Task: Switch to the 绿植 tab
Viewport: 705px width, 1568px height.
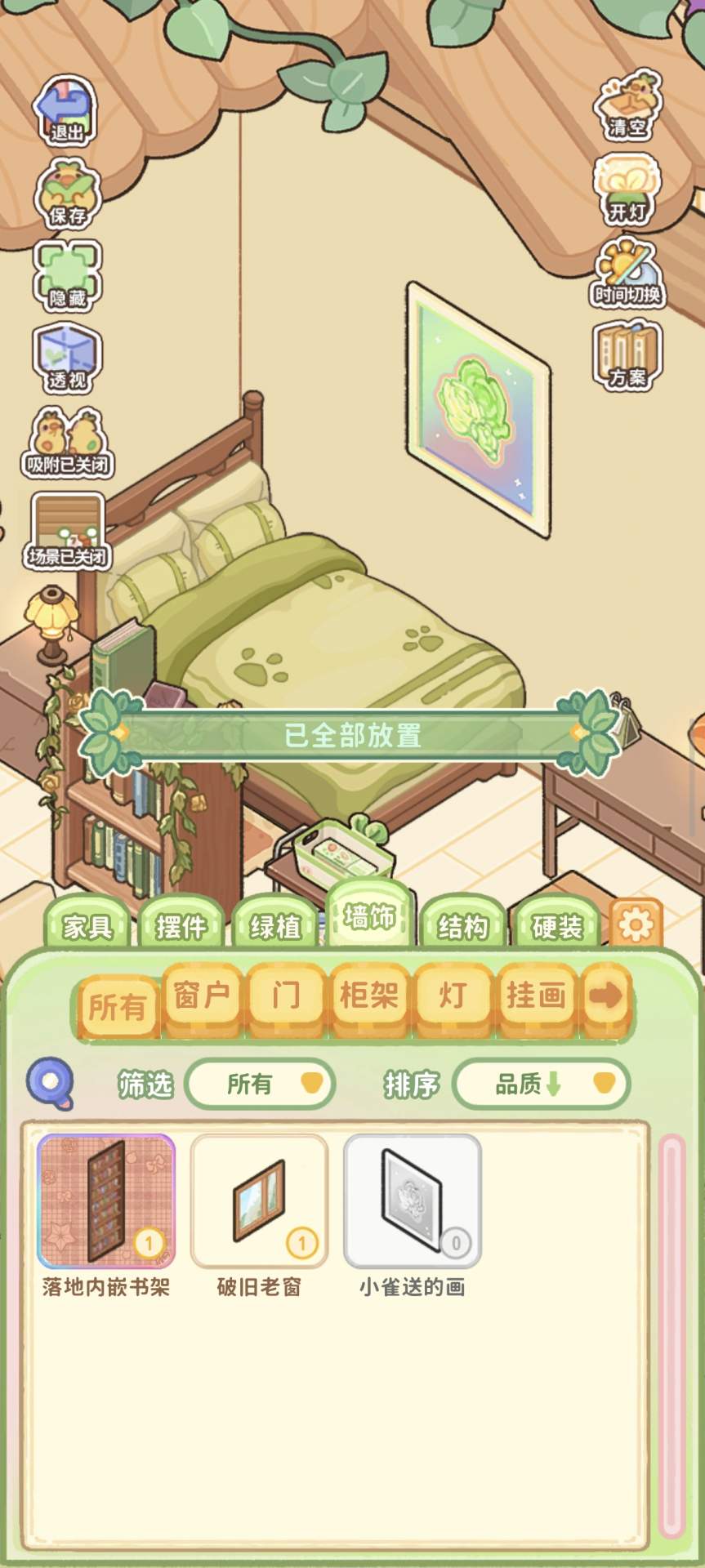Action: (x=275, y=924)
